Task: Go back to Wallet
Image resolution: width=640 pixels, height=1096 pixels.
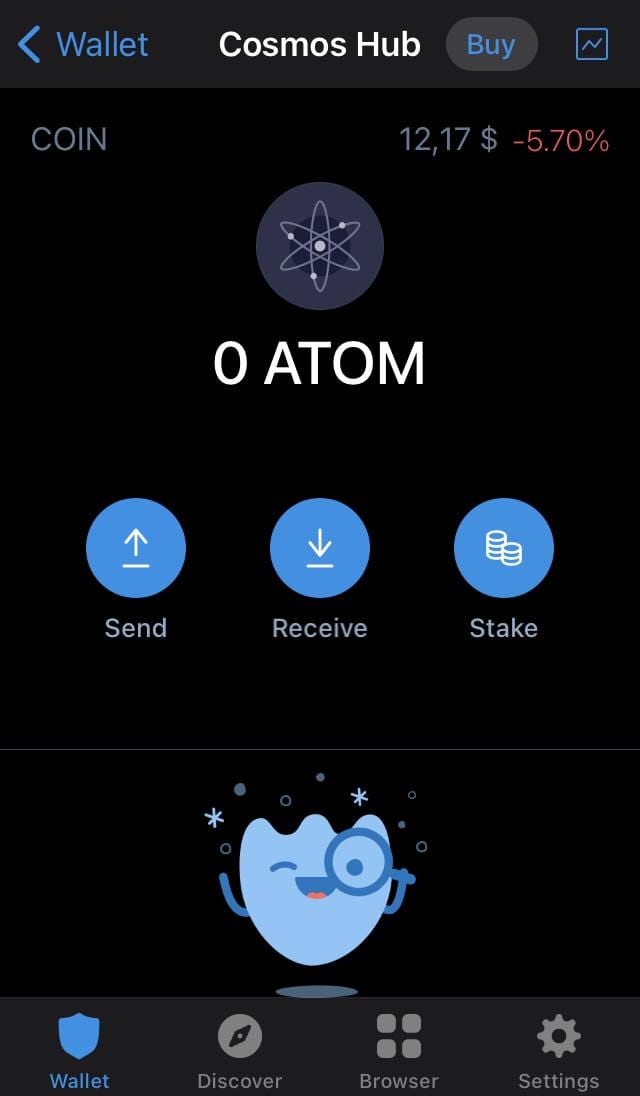Action: point(83,45)
